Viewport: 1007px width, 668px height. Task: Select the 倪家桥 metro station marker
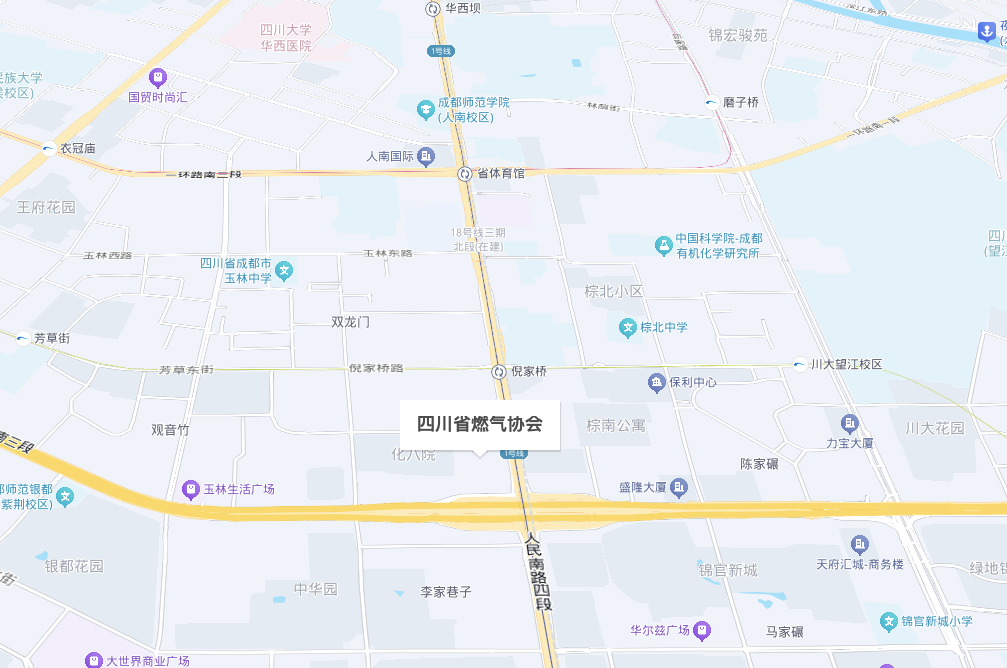(499, 372)
